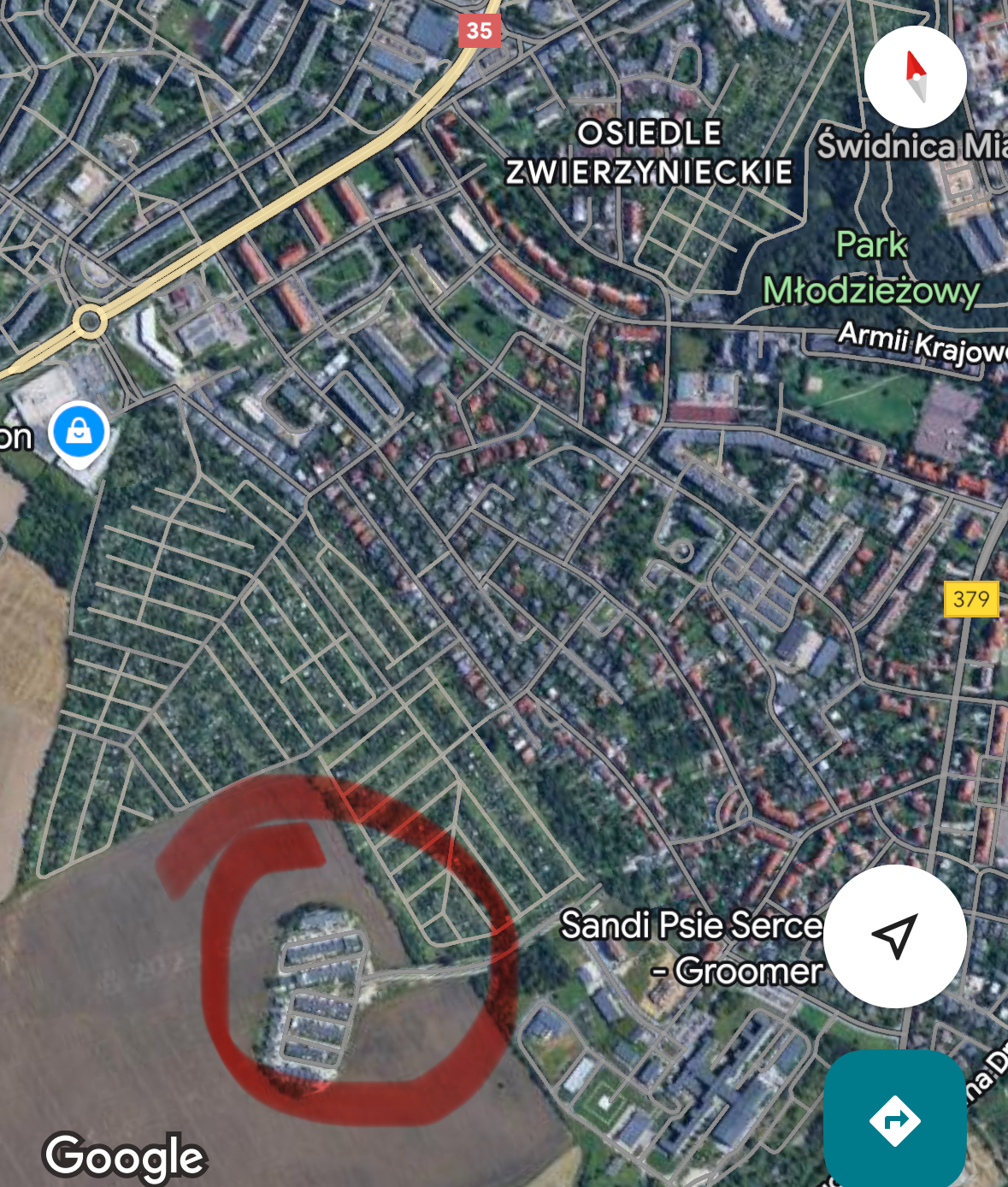Open the blue shopping bag place pin
This screenshot has width=1008, height=1187.
click(x=79, y=432)
